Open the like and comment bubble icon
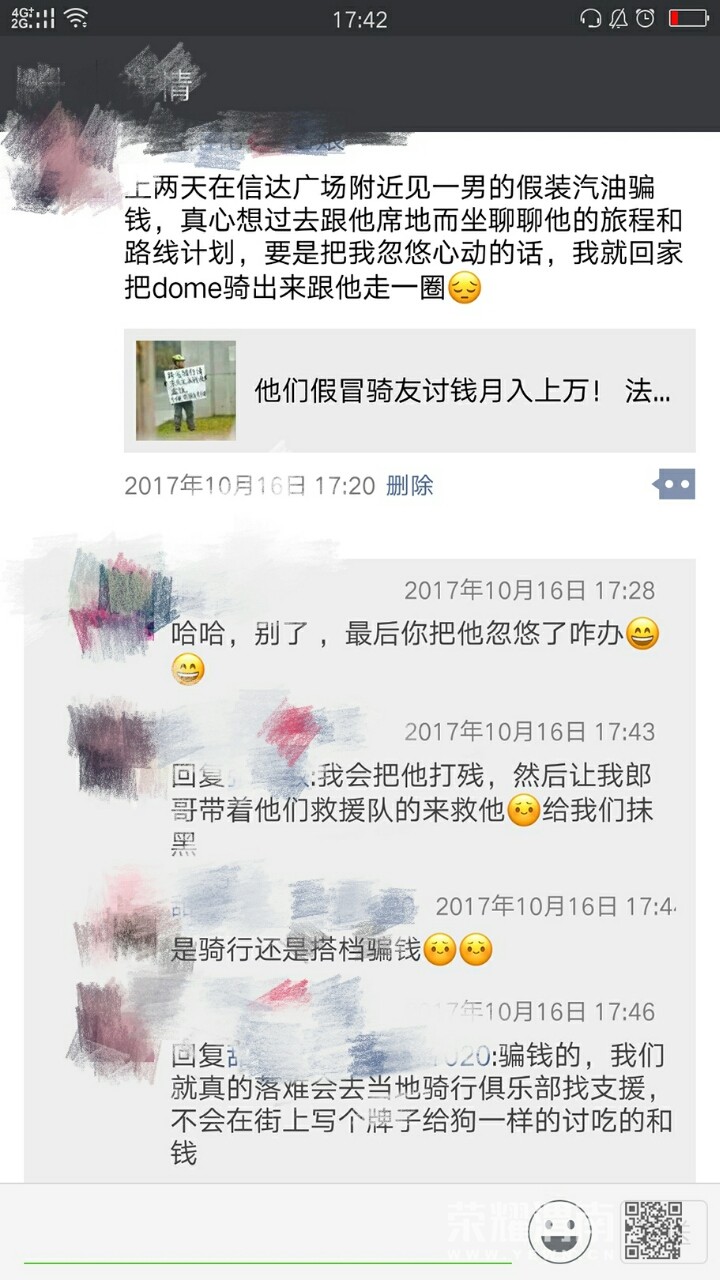This screenshot has width=720, height=1280. [x=673, y=485]
